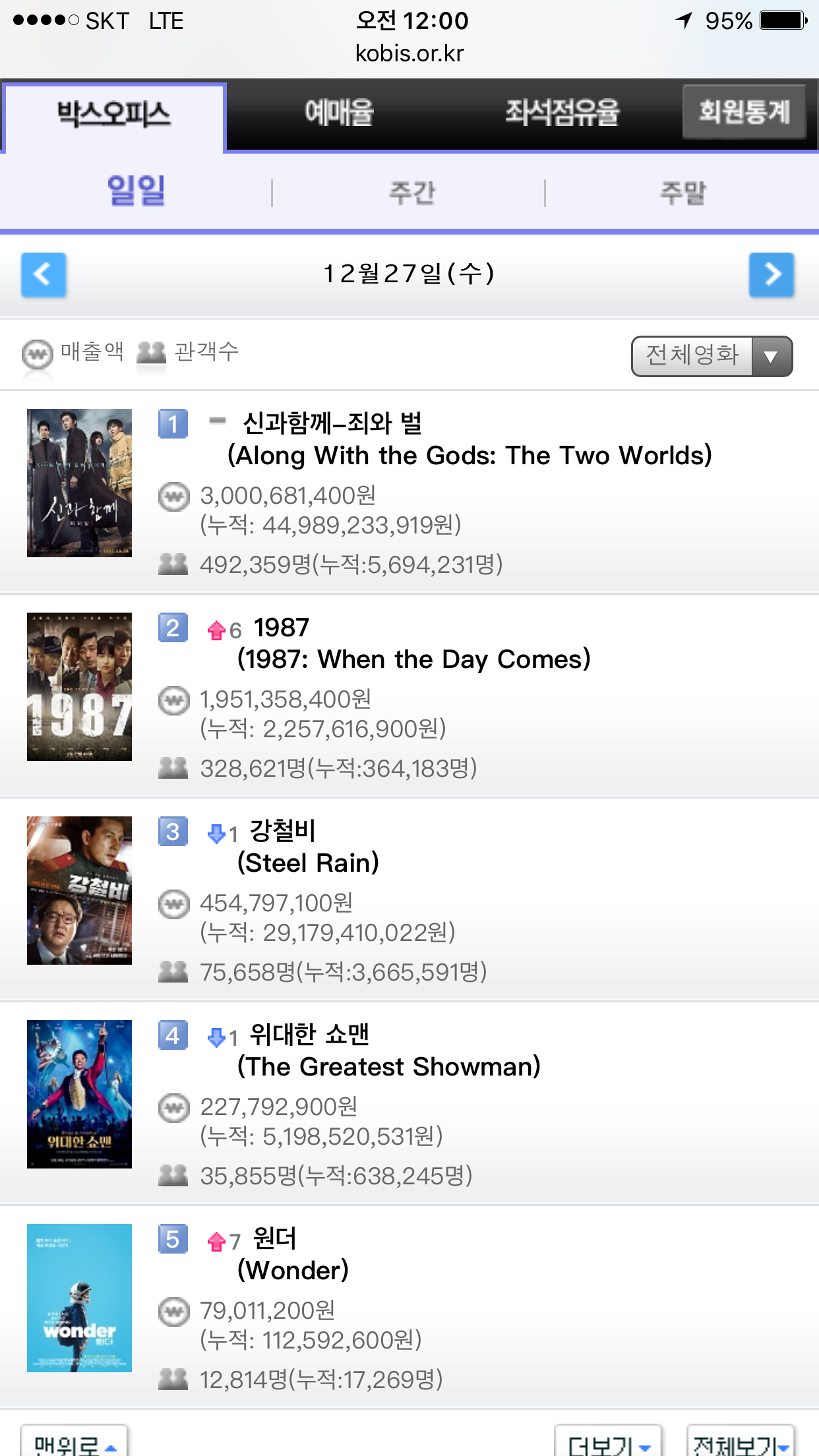Viewport: 819px width, 1456px height.
Task: Open the 좌석점유율 tab
Action: point(562,113)
